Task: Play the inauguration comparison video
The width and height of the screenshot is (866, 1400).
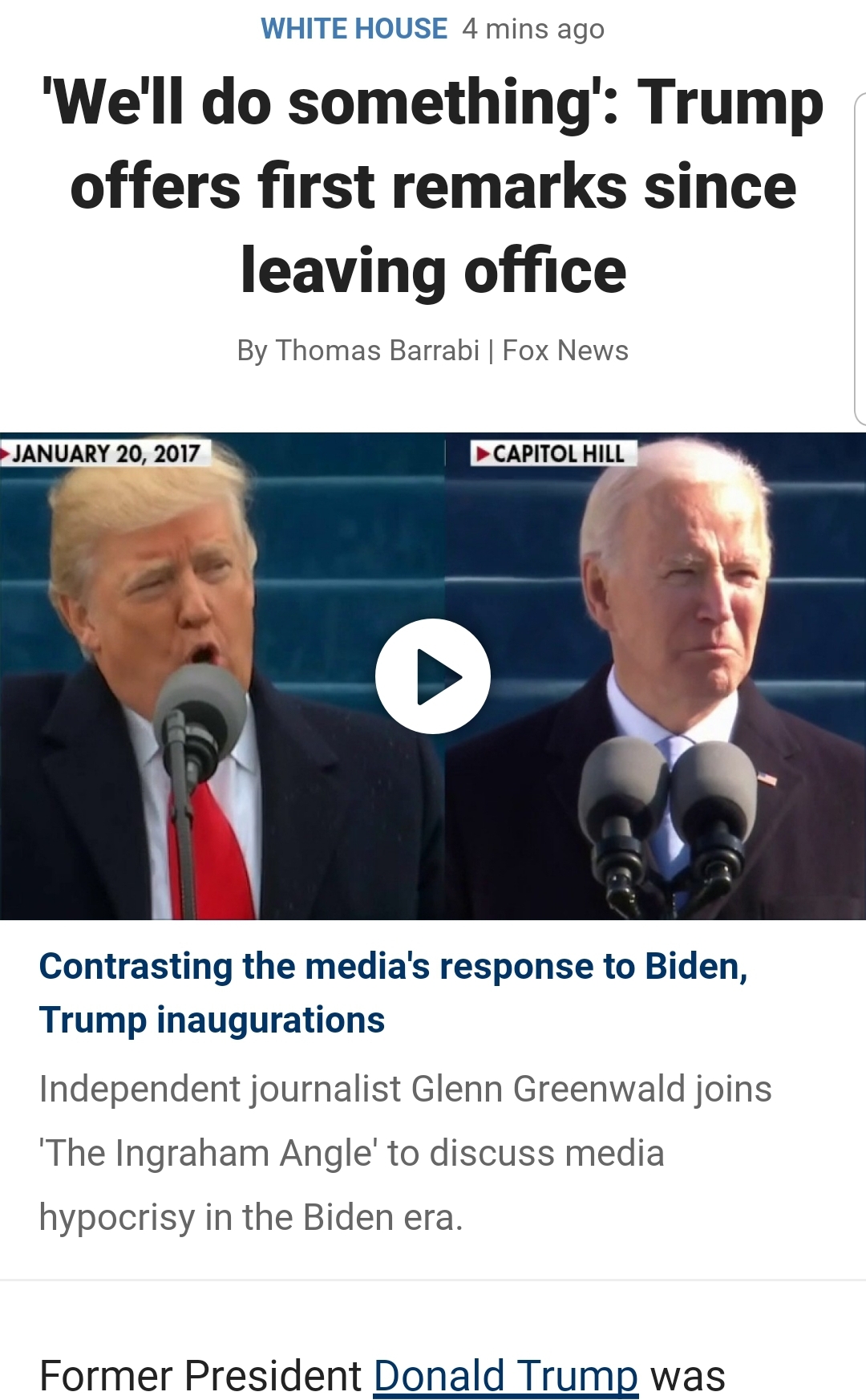Action: tap(433, 676)
